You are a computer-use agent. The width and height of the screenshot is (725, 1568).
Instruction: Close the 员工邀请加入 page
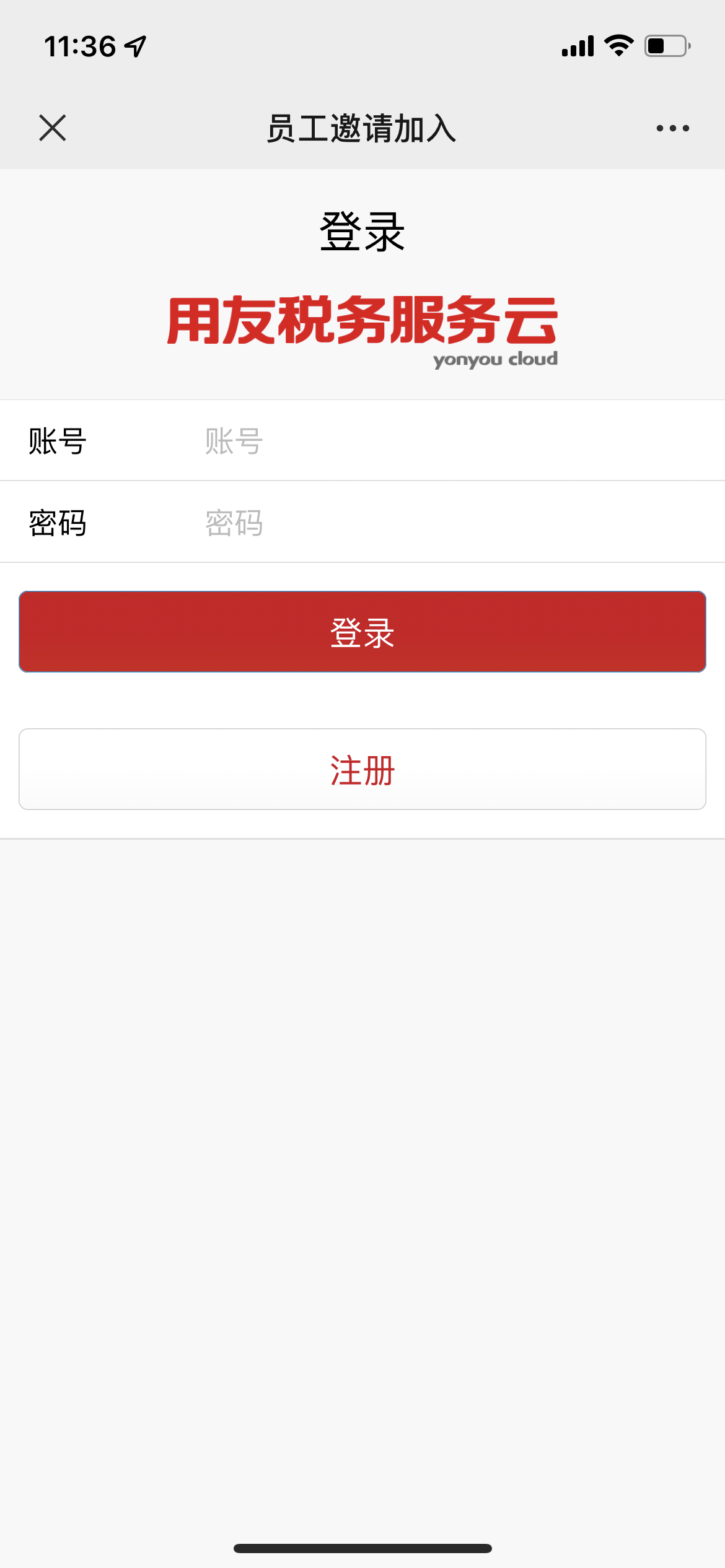click(53, 128)
